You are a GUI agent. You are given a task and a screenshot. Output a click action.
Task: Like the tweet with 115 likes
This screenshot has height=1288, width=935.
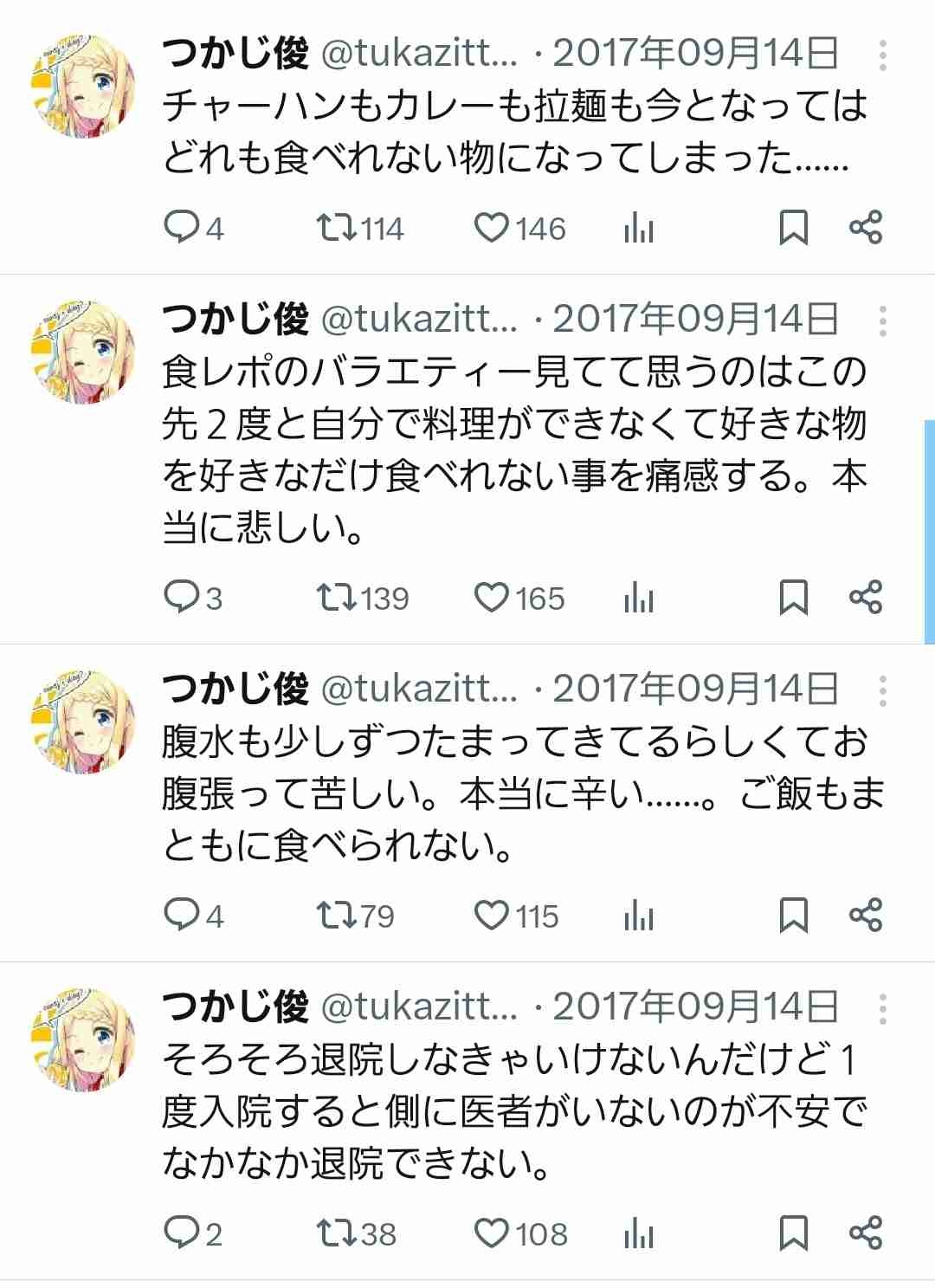(492, 916)
